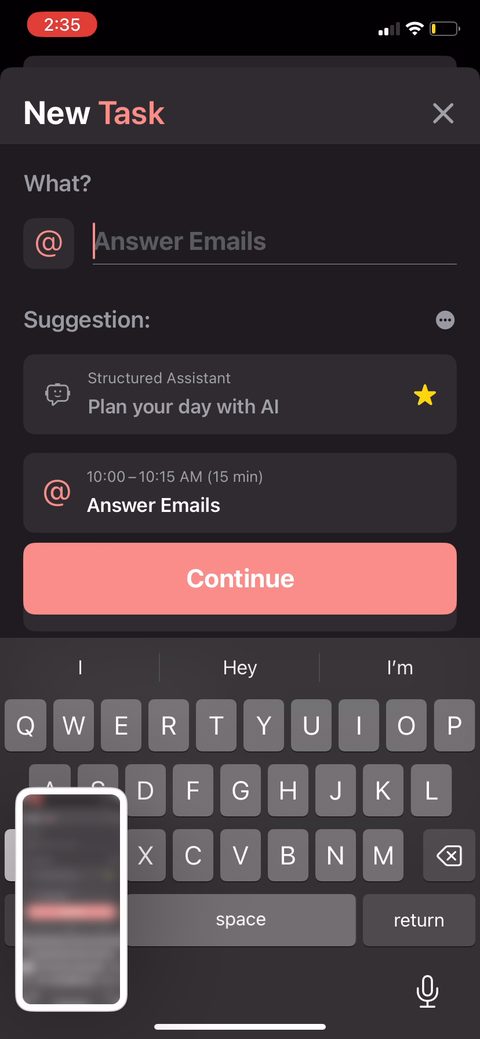Select the 10:00 Answer Emails suggestion
Image resolution: width=480 pixels, height=1039 pixels.
point(240,492)
